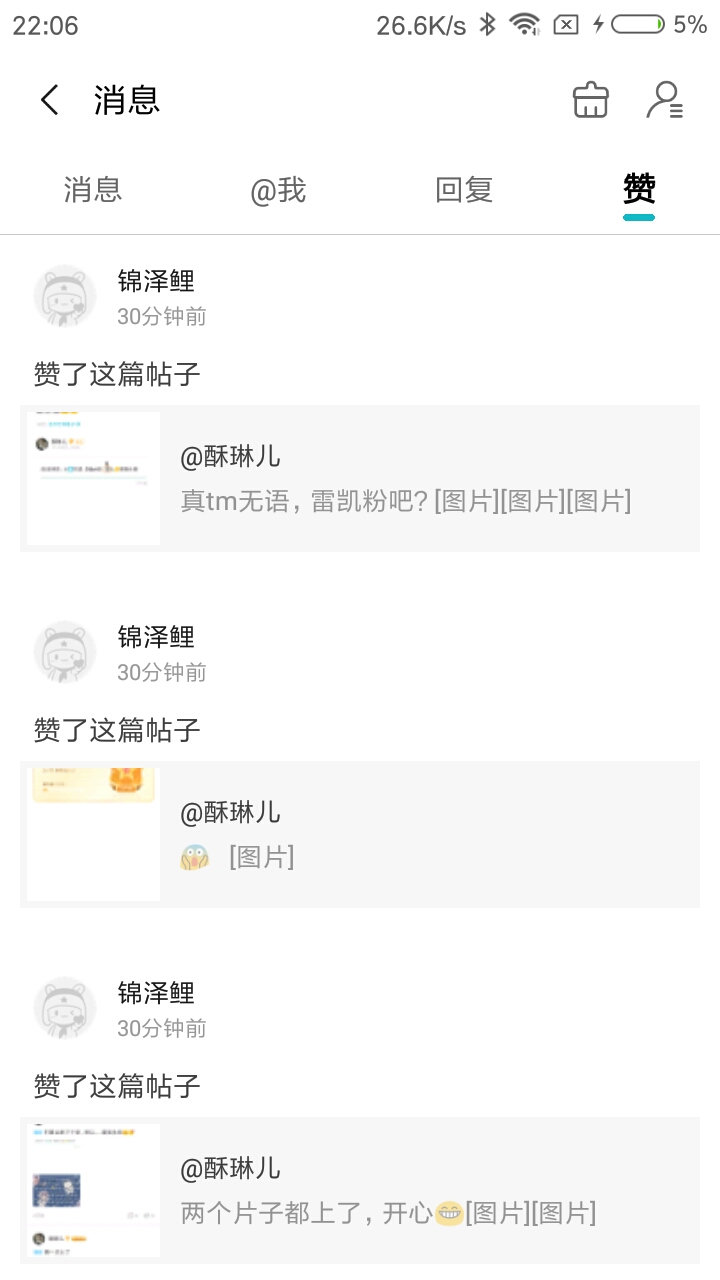This screenshot has height=1280, width=720.
Task: Open the liked post 两个片子都上了，开心
Action: point(360,1190)
